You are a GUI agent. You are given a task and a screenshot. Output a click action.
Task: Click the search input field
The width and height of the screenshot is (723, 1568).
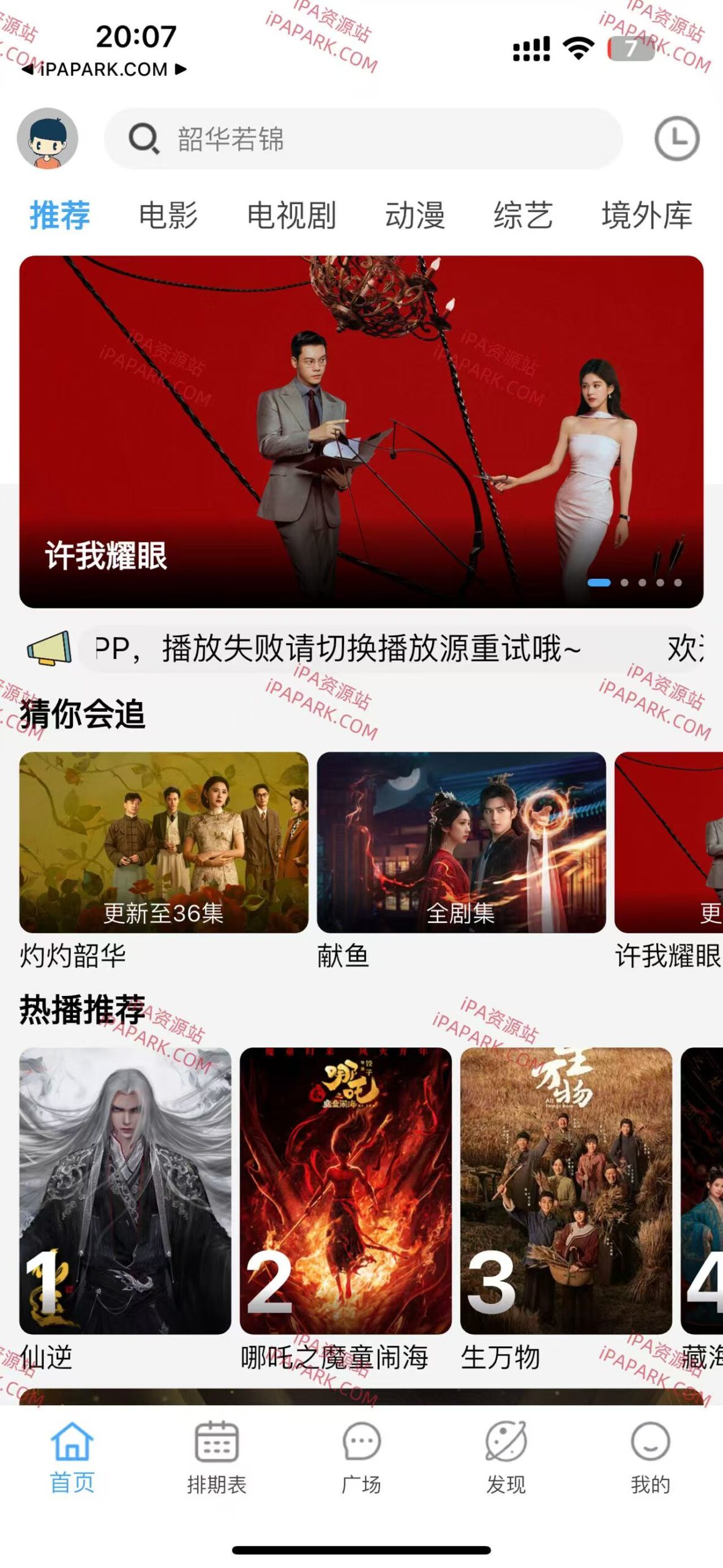[x=367, y=138]
